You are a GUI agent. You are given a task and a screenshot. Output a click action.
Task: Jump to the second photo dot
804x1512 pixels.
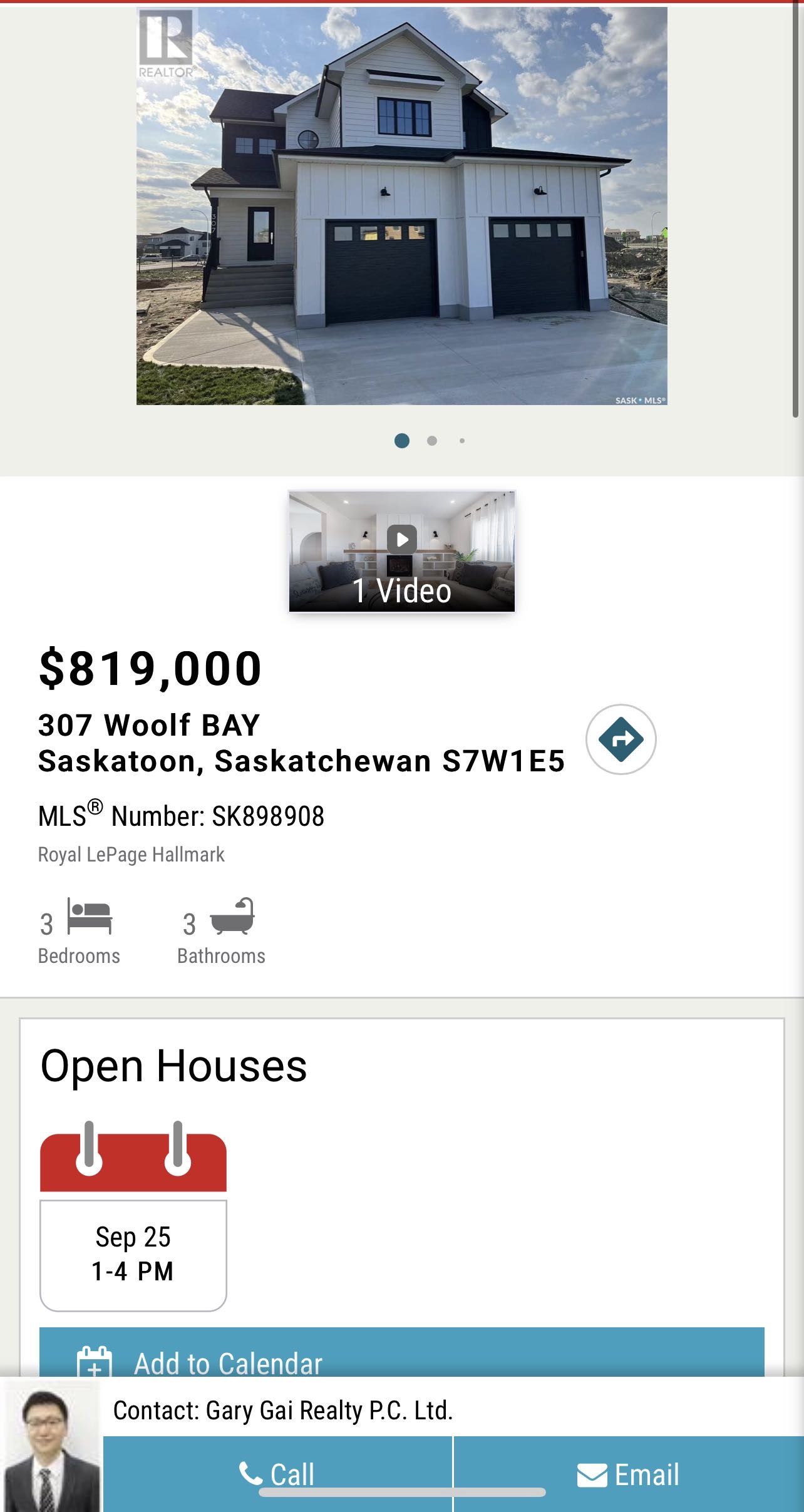tap(431, 441)
